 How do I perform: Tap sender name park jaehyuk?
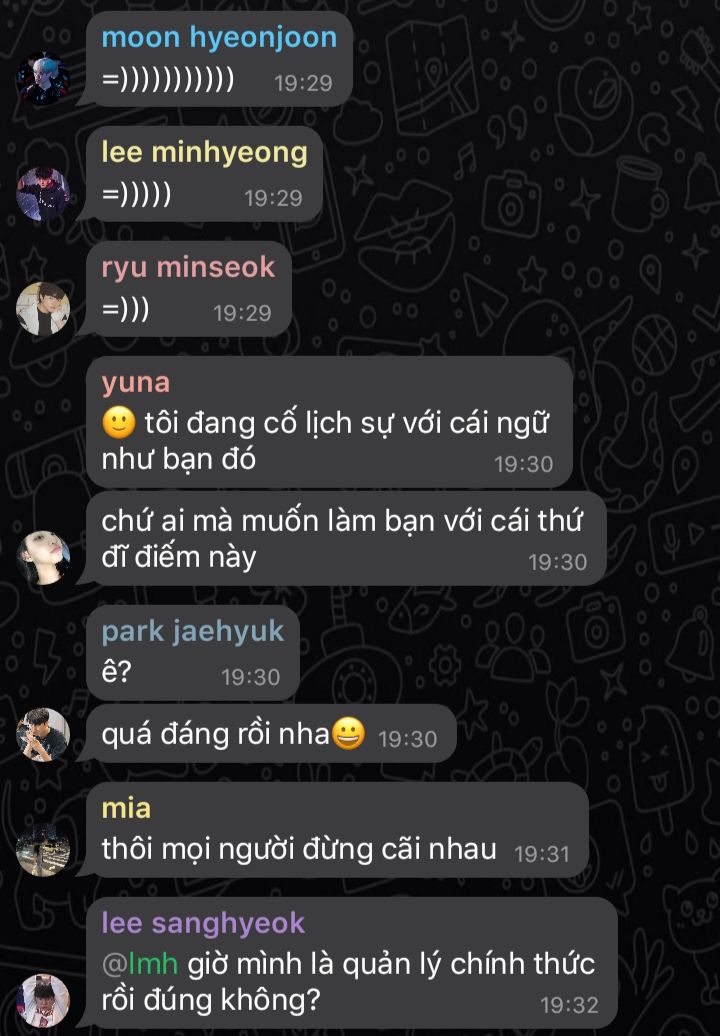click(x=192, y=631)
